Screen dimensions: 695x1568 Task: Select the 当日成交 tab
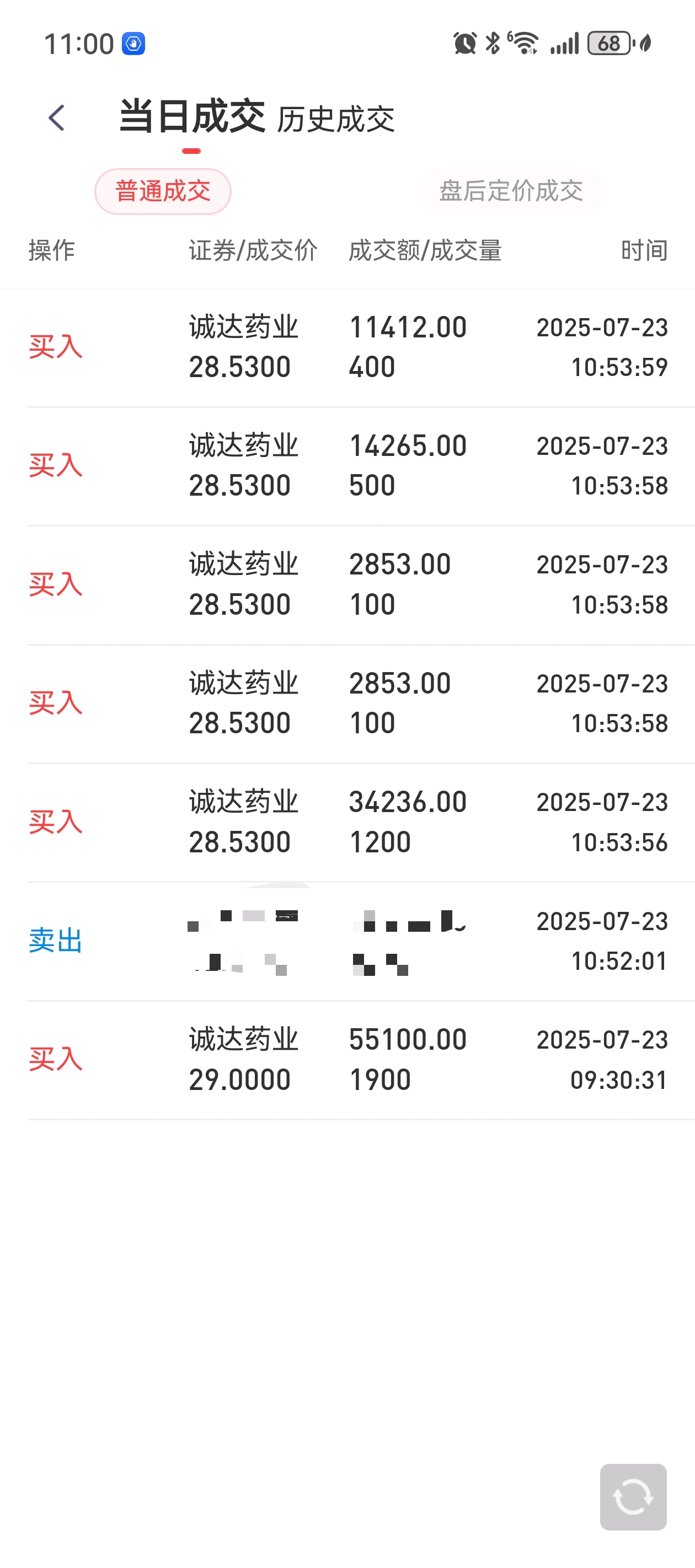192,116
